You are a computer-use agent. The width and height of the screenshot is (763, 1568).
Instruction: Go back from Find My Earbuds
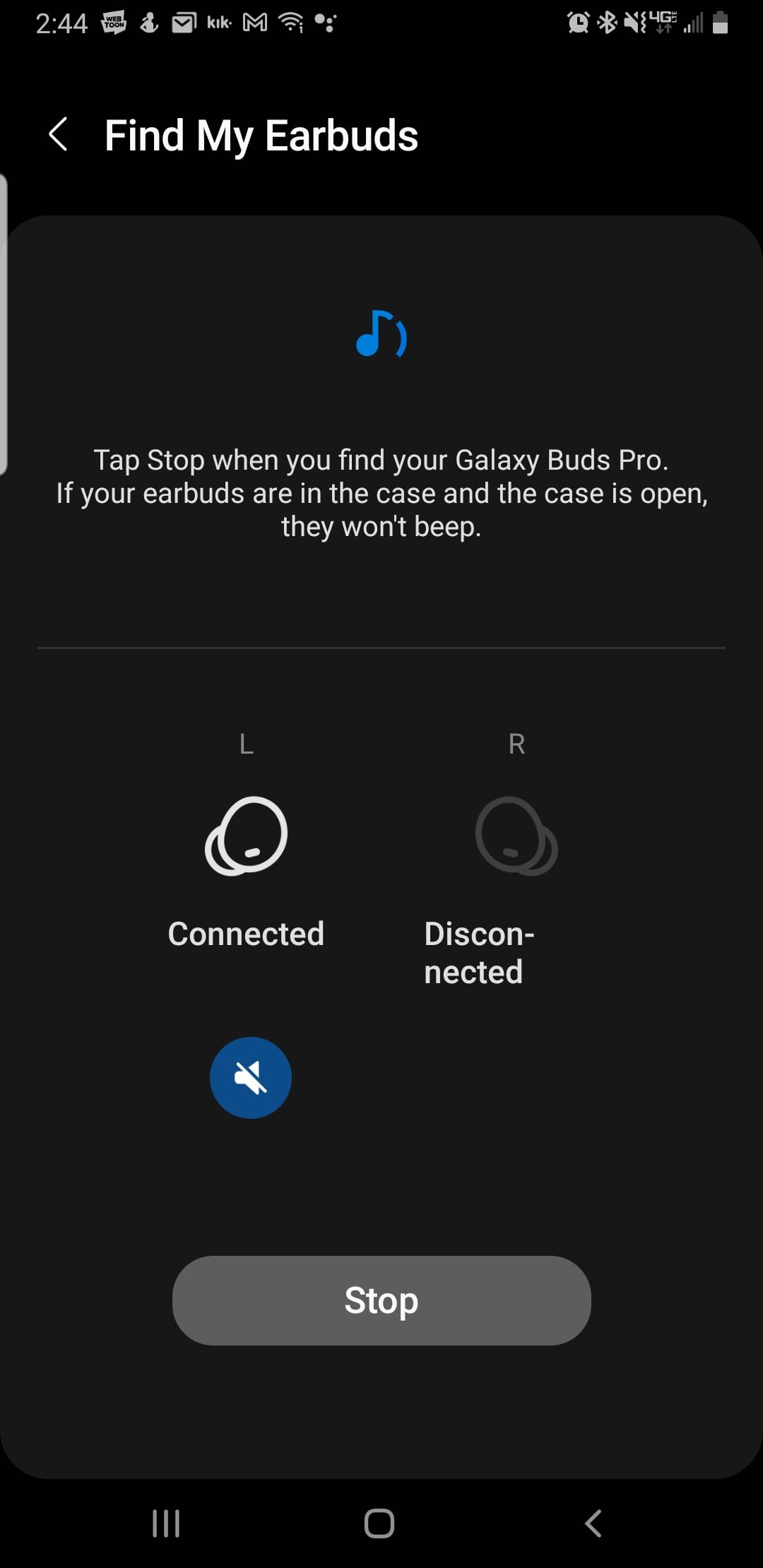pos(59,134)
